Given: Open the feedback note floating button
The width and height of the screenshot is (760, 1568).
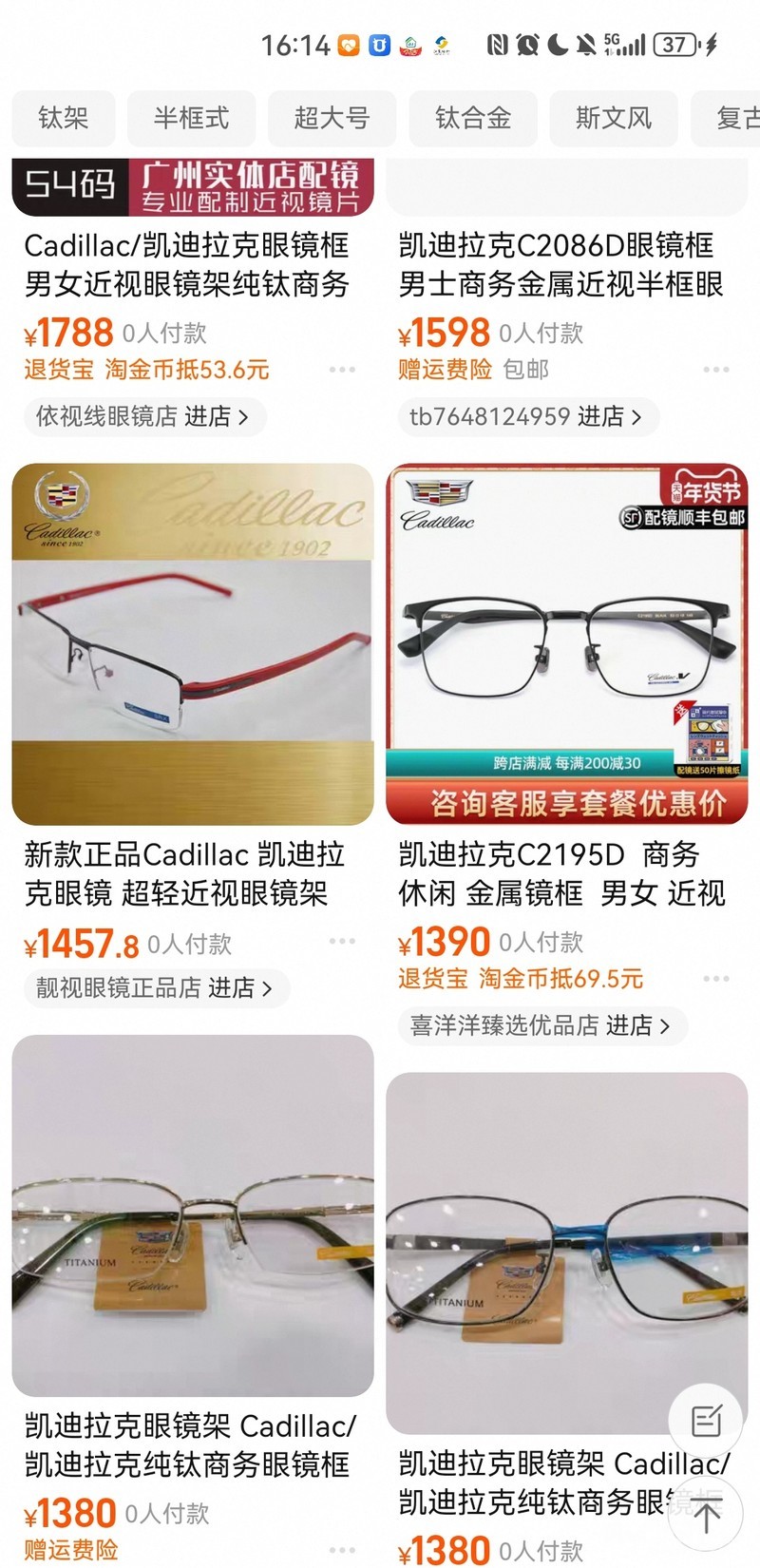Looking at the screenshot, I should 706,1422.
